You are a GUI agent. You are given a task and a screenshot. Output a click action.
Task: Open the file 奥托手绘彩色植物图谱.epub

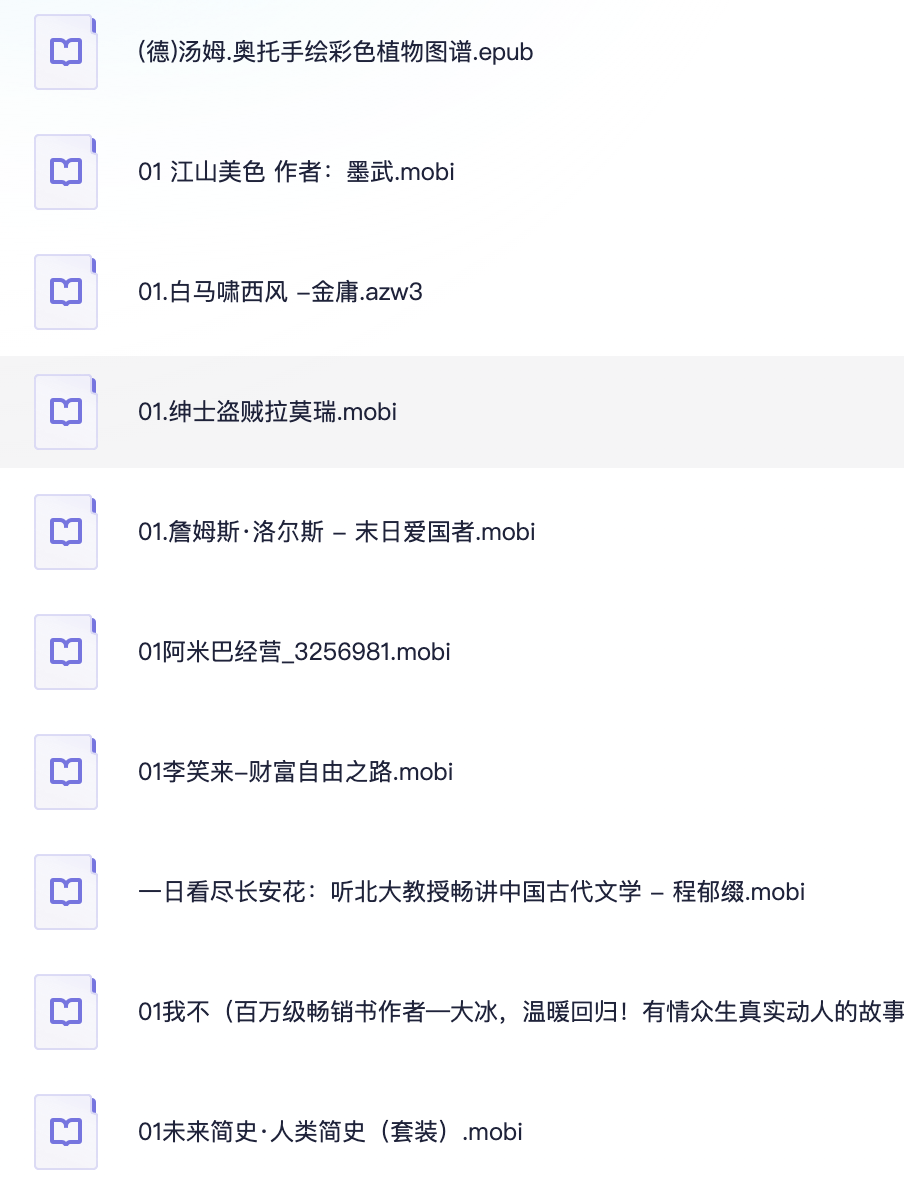click(334, 52)
